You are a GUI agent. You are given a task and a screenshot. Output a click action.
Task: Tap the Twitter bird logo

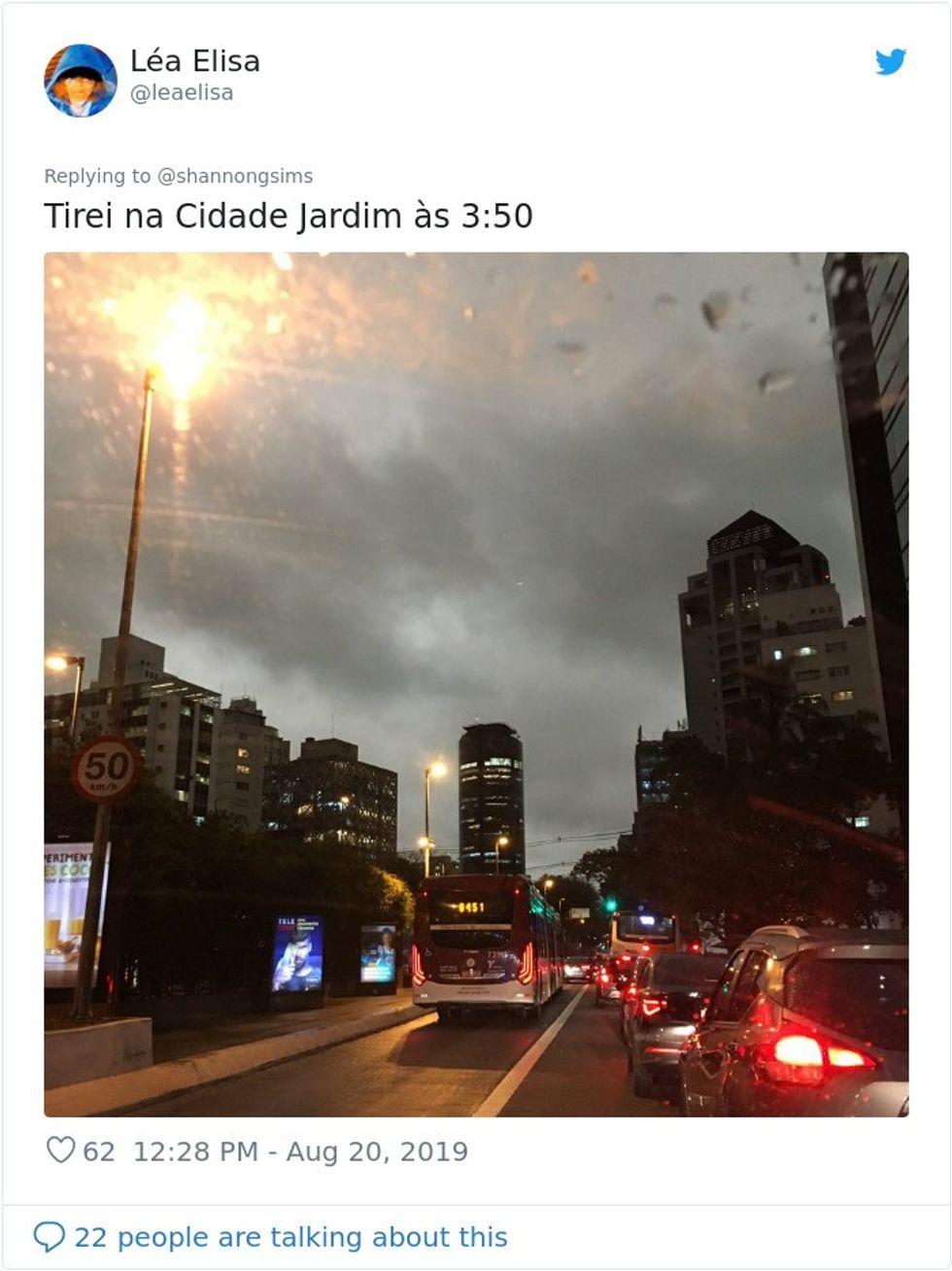pyautogui.click(x=890, y=62)
